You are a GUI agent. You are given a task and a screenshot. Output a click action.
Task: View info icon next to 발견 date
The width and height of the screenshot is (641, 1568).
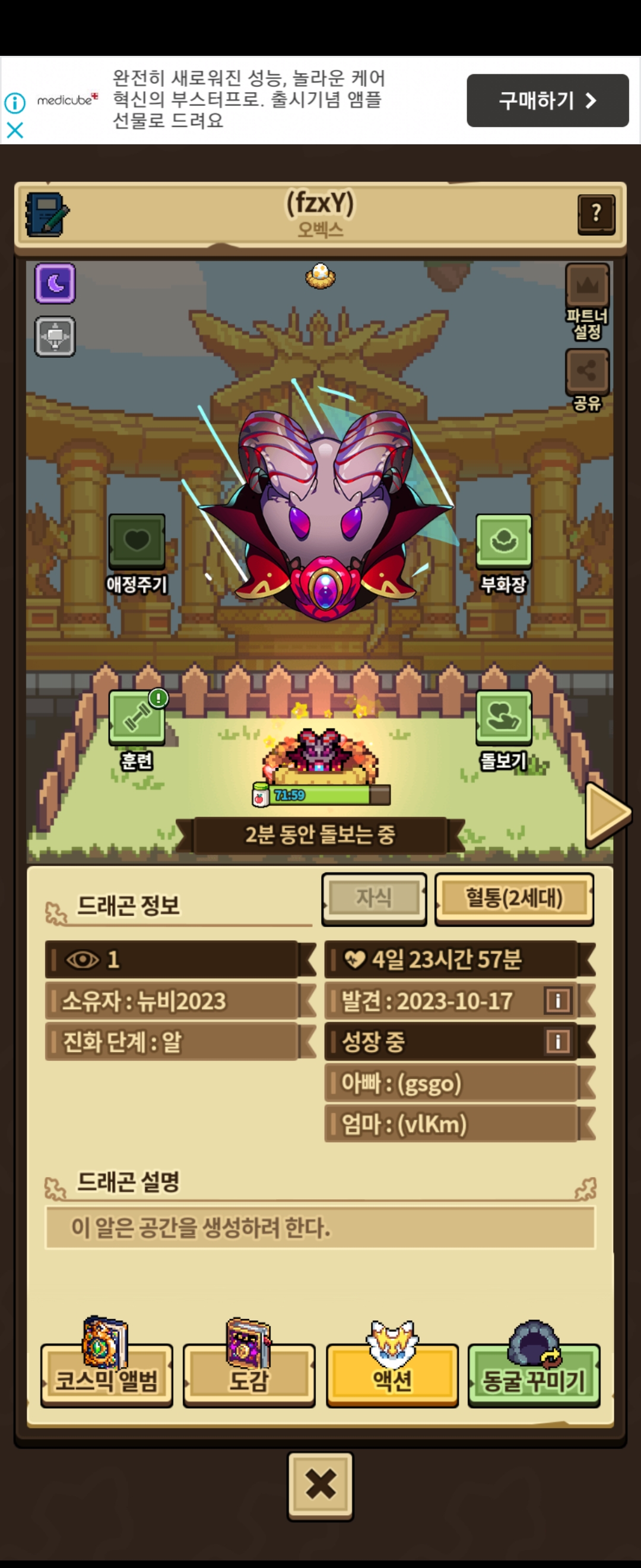click(558, 1000)
